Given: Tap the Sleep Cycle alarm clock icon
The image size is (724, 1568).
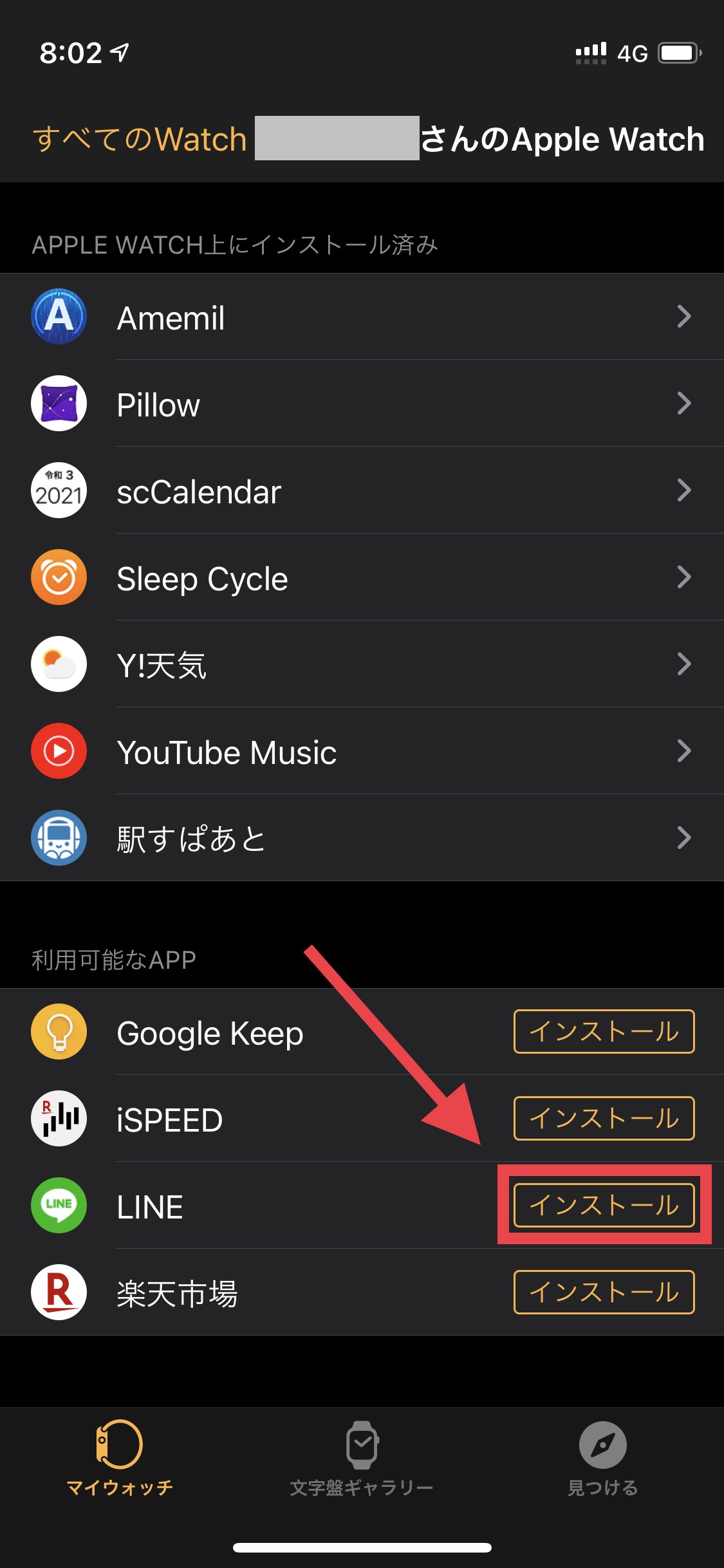Looking at the screenshot, I should click(59, 577).
